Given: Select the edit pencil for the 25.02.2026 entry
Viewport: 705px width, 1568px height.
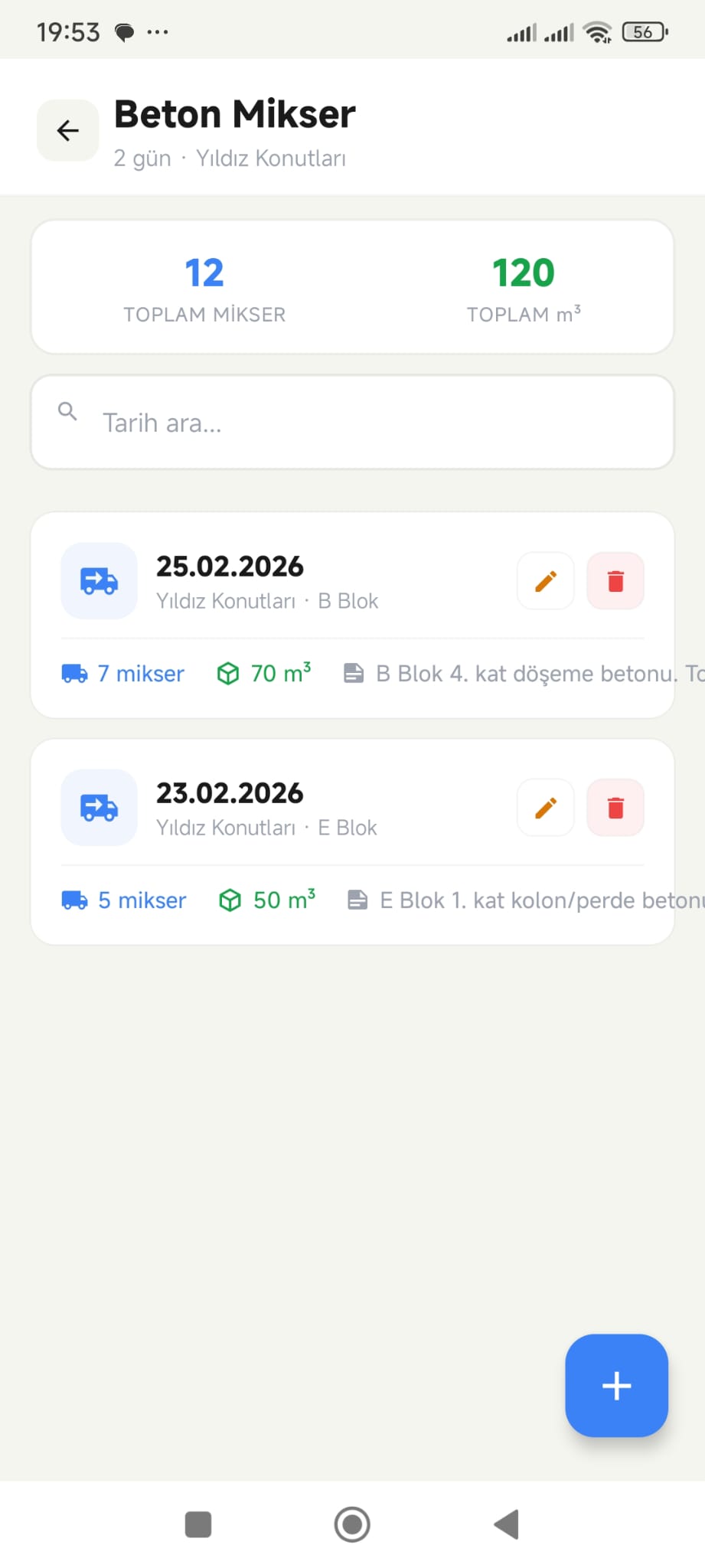Looking at the screenshot, I should pos(544,580).
